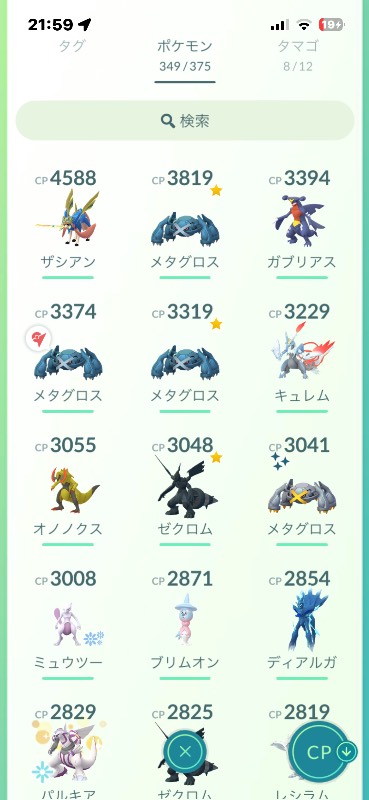
Task: Switch to the タグ tab
Action: tap(71, 46)
